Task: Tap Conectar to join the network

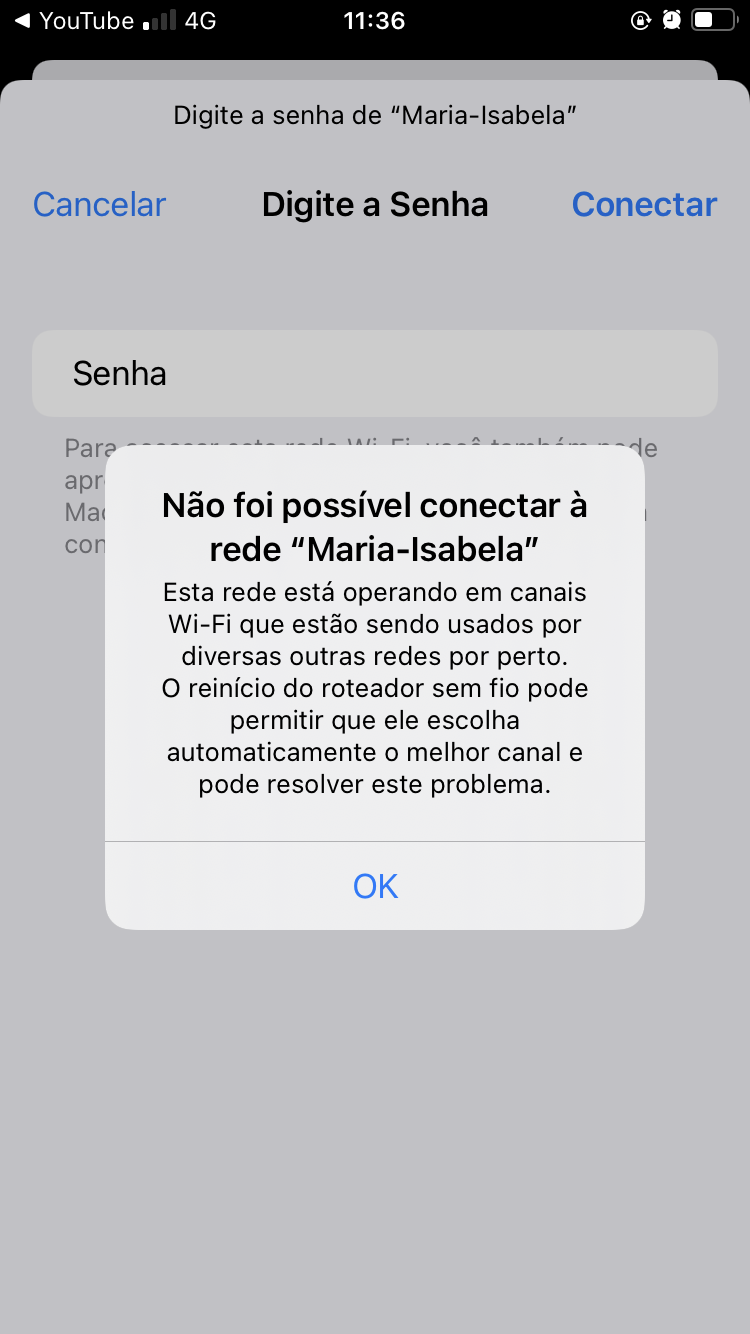Action: click(x=644, y=205)
